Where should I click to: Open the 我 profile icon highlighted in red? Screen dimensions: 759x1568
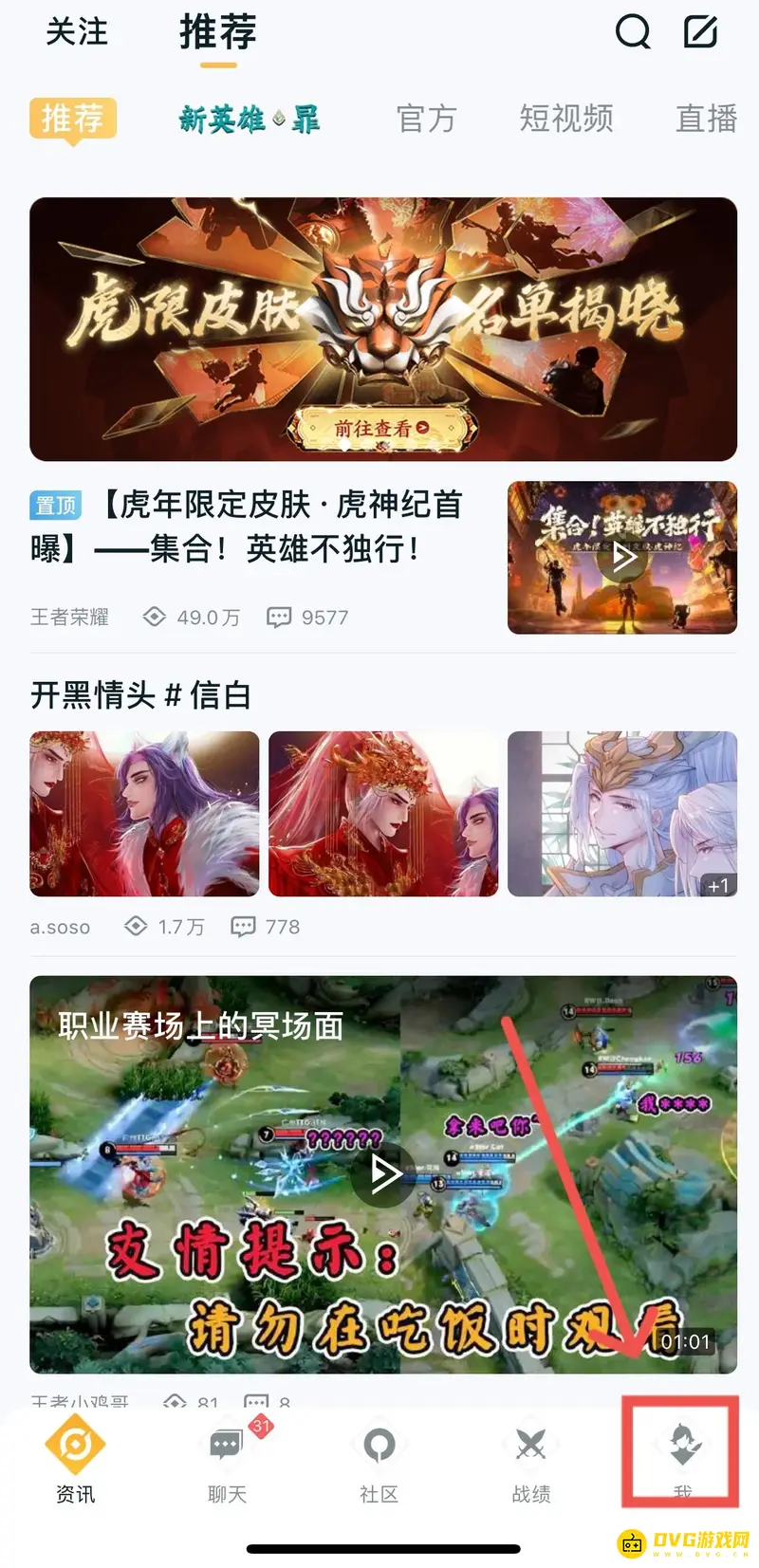pos(682,1444)
